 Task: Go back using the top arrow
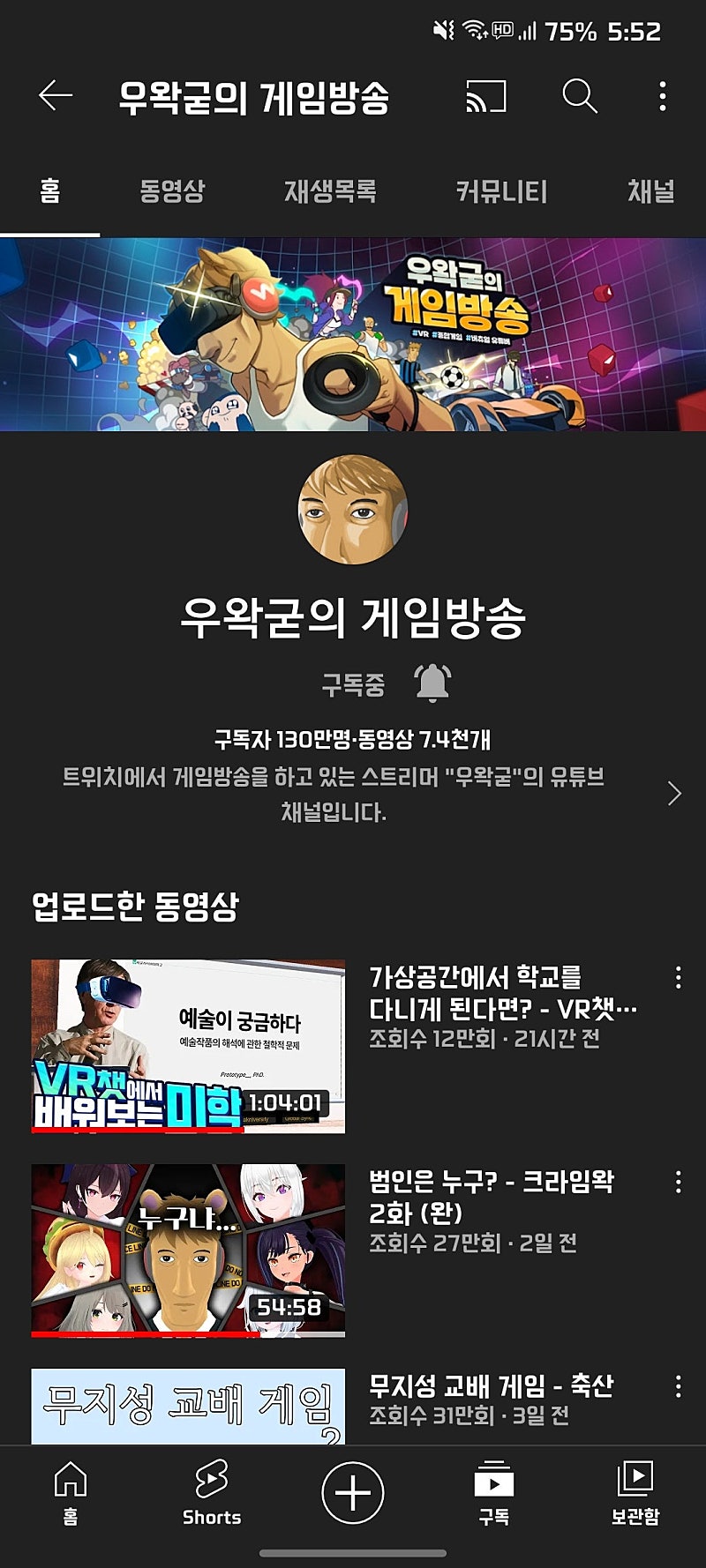(55, 95)
